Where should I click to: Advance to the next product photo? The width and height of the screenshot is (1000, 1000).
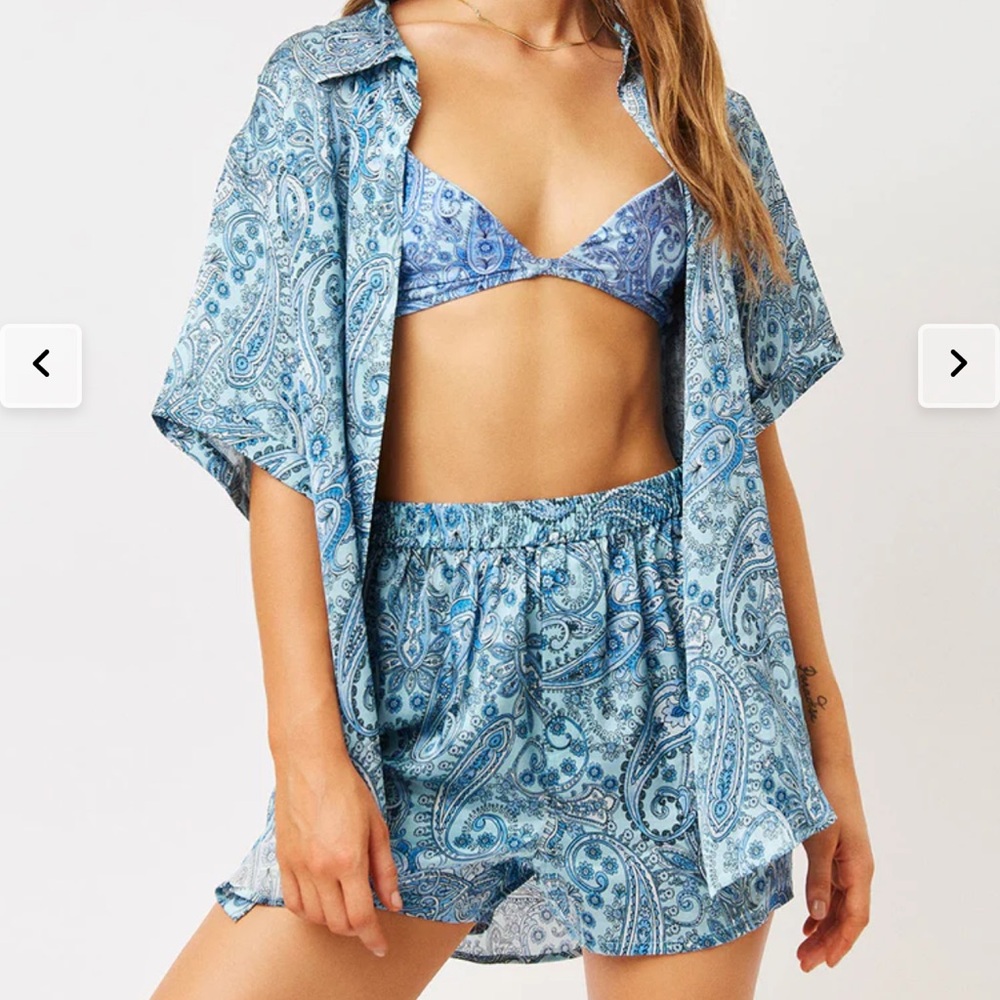coord(959,365)
